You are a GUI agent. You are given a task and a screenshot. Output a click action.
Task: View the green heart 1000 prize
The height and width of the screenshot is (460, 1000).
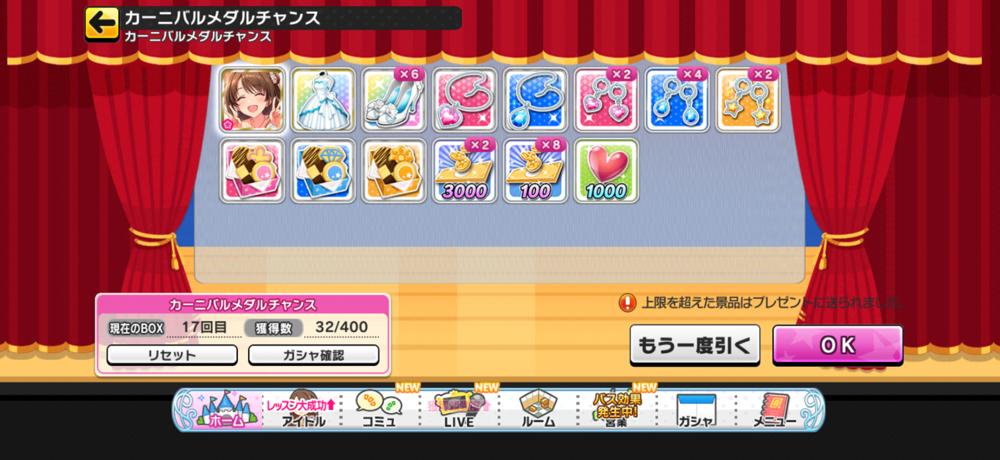point(606,171)
